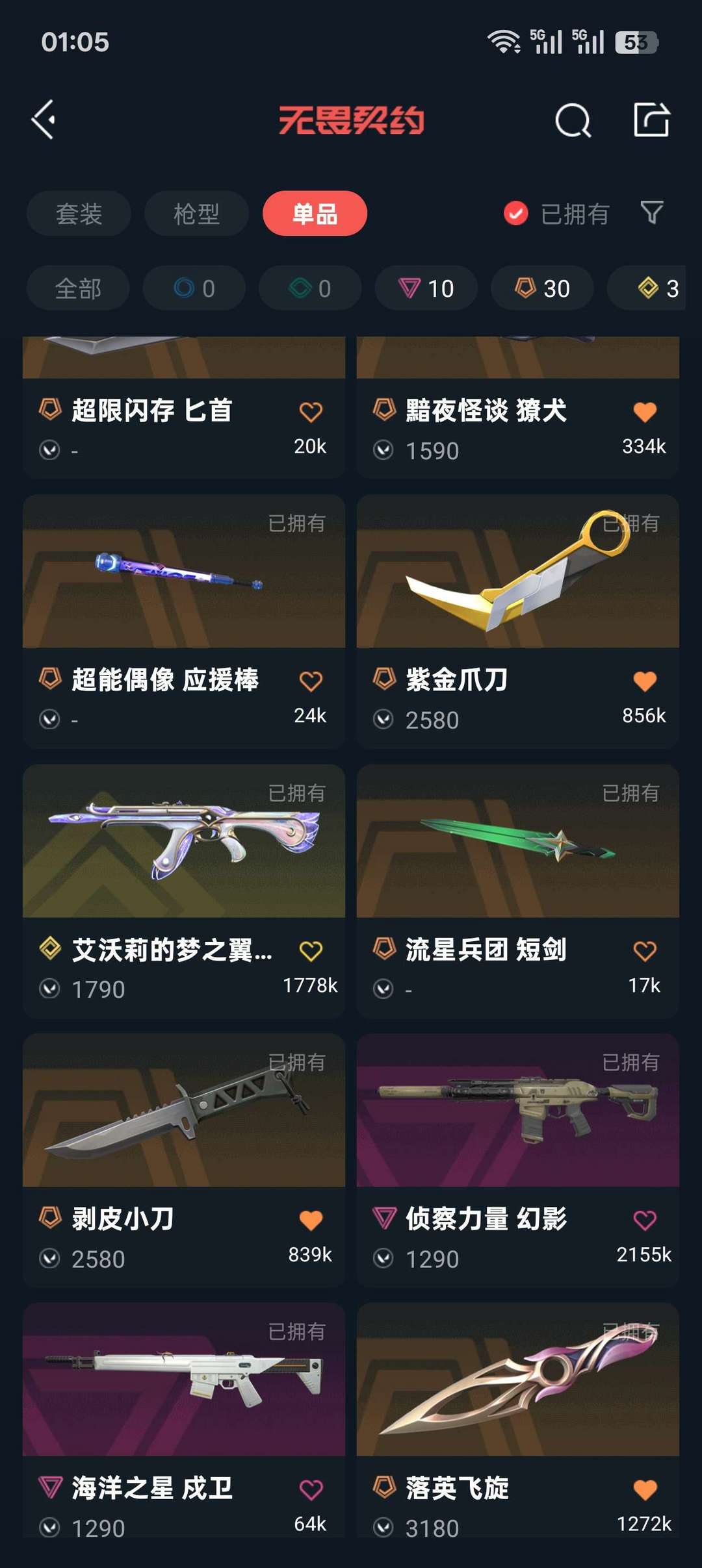The height and width of the screenshot is (1568, 702).
Task: Unfavorite 黯夜怪谈 獠犬
Action: coord(643,411)
